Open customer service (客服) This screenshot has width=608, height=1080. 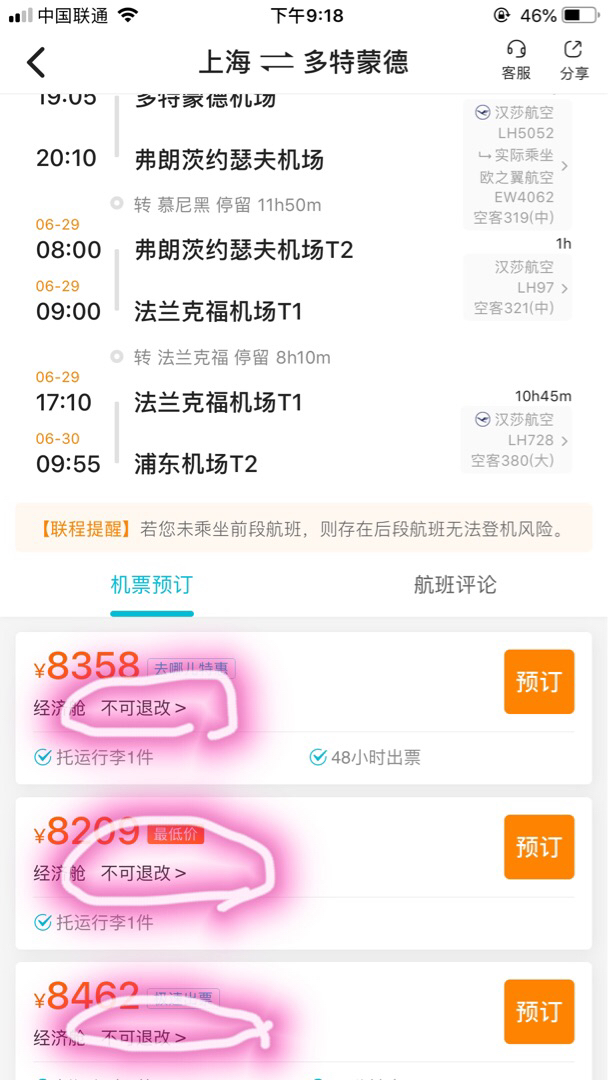(x=516, y=61)
